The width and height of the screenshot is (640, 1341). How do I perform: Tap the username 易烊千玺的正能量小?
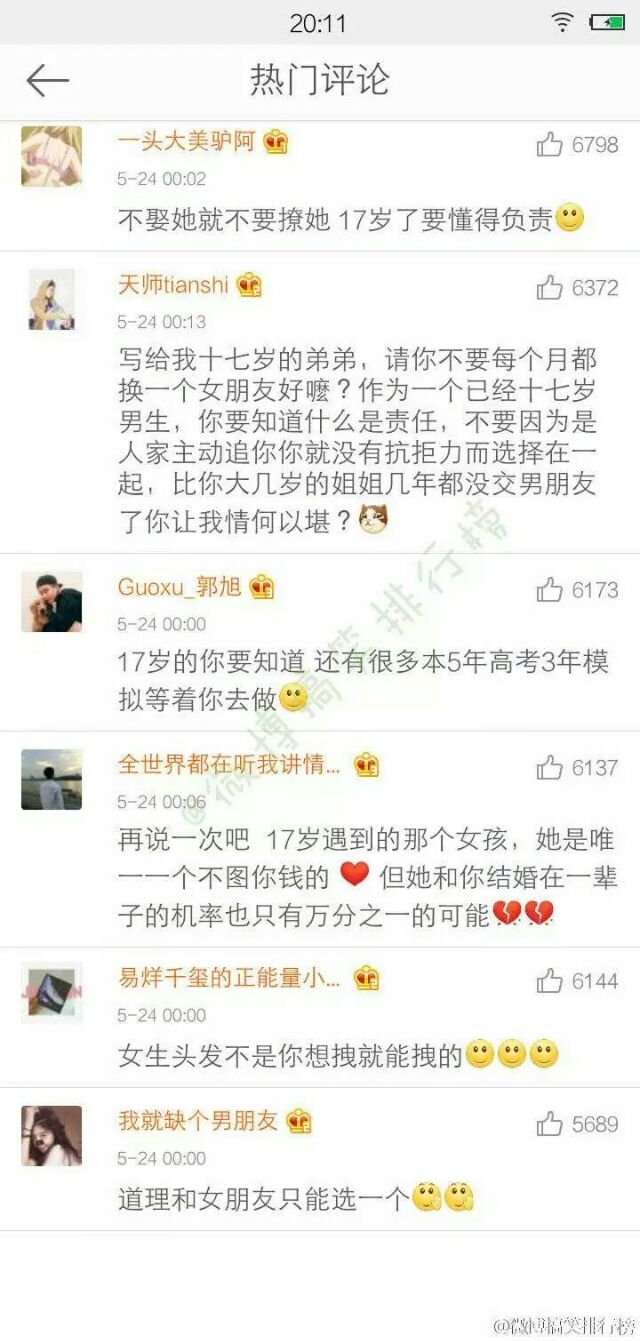point(229,977)
